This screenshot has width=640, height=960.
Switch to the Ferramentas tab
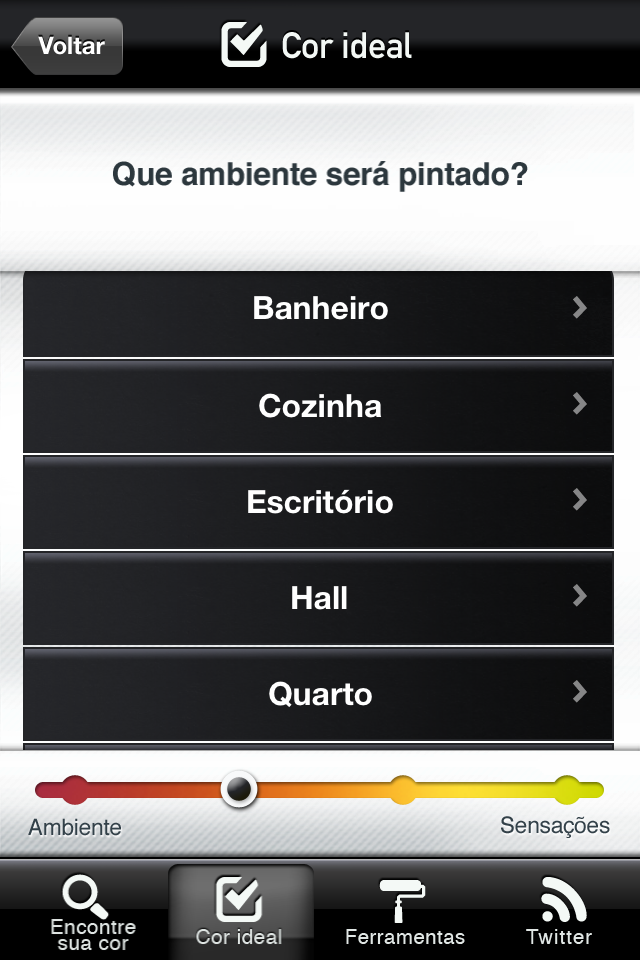(x=404, y=912)
